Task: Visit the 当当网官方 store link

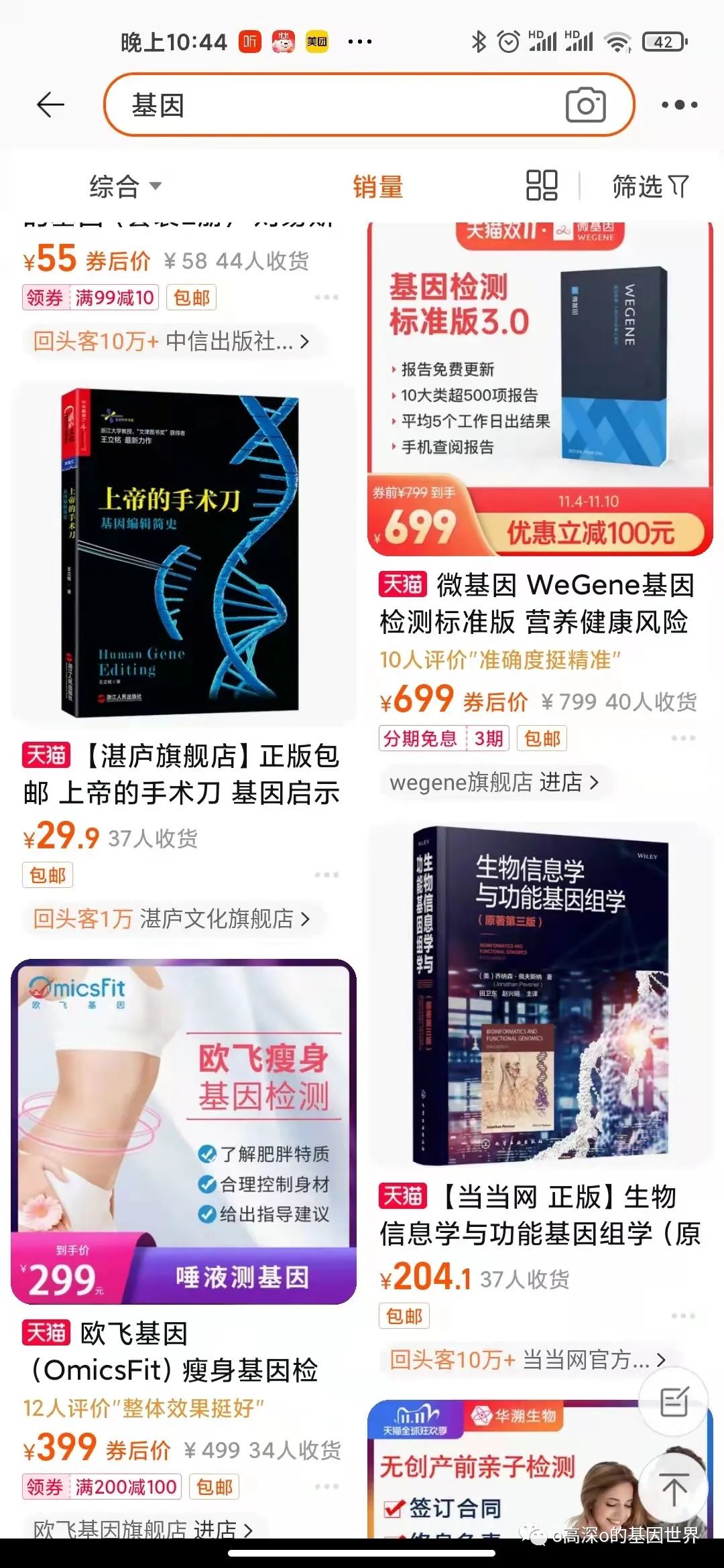Action: (x=528, y=1360)
